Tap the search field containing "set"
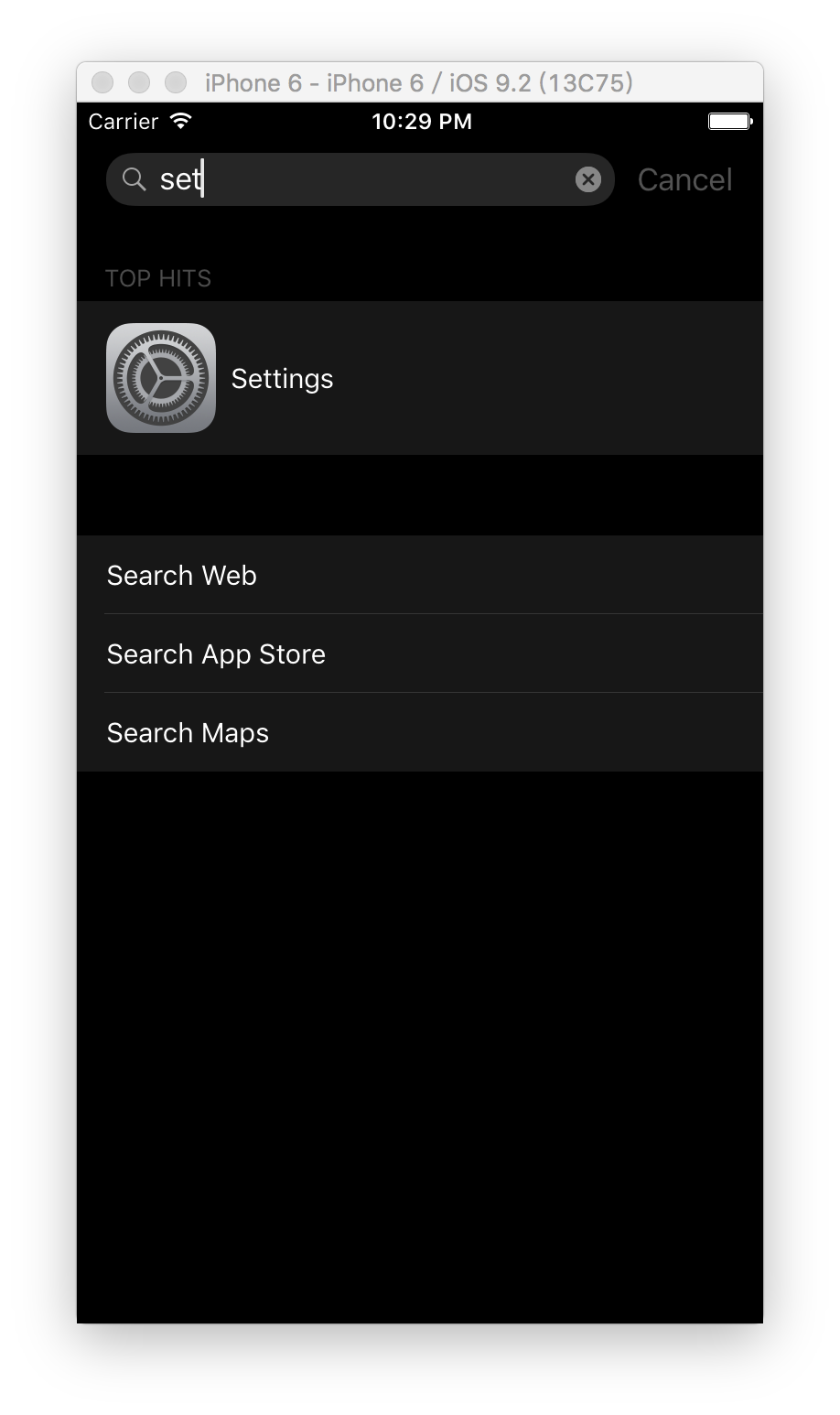This screenshot has height=1415, width=840. point(360,179)
